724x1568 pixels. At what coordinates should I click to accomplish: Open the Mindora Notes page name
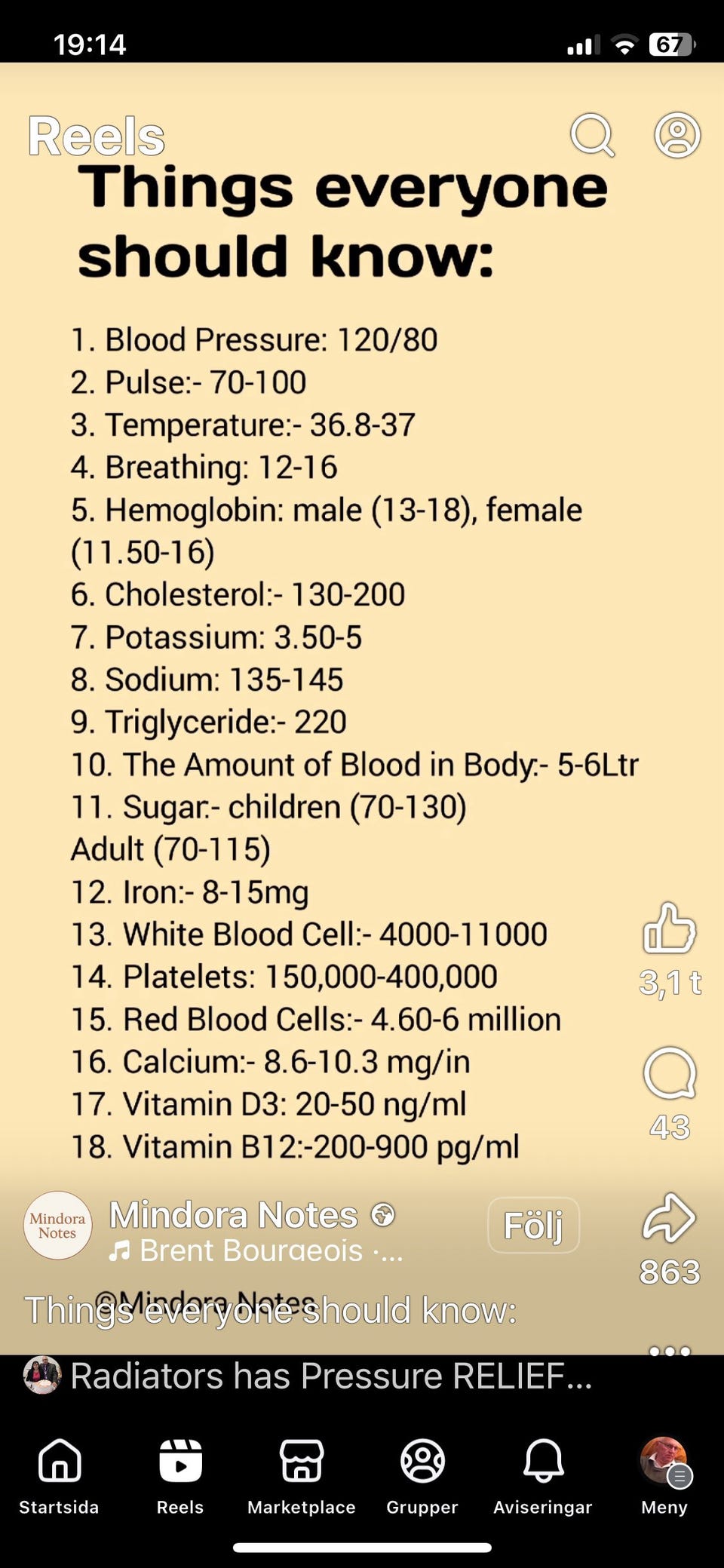pyautogui.click(x=234, y=1215)
